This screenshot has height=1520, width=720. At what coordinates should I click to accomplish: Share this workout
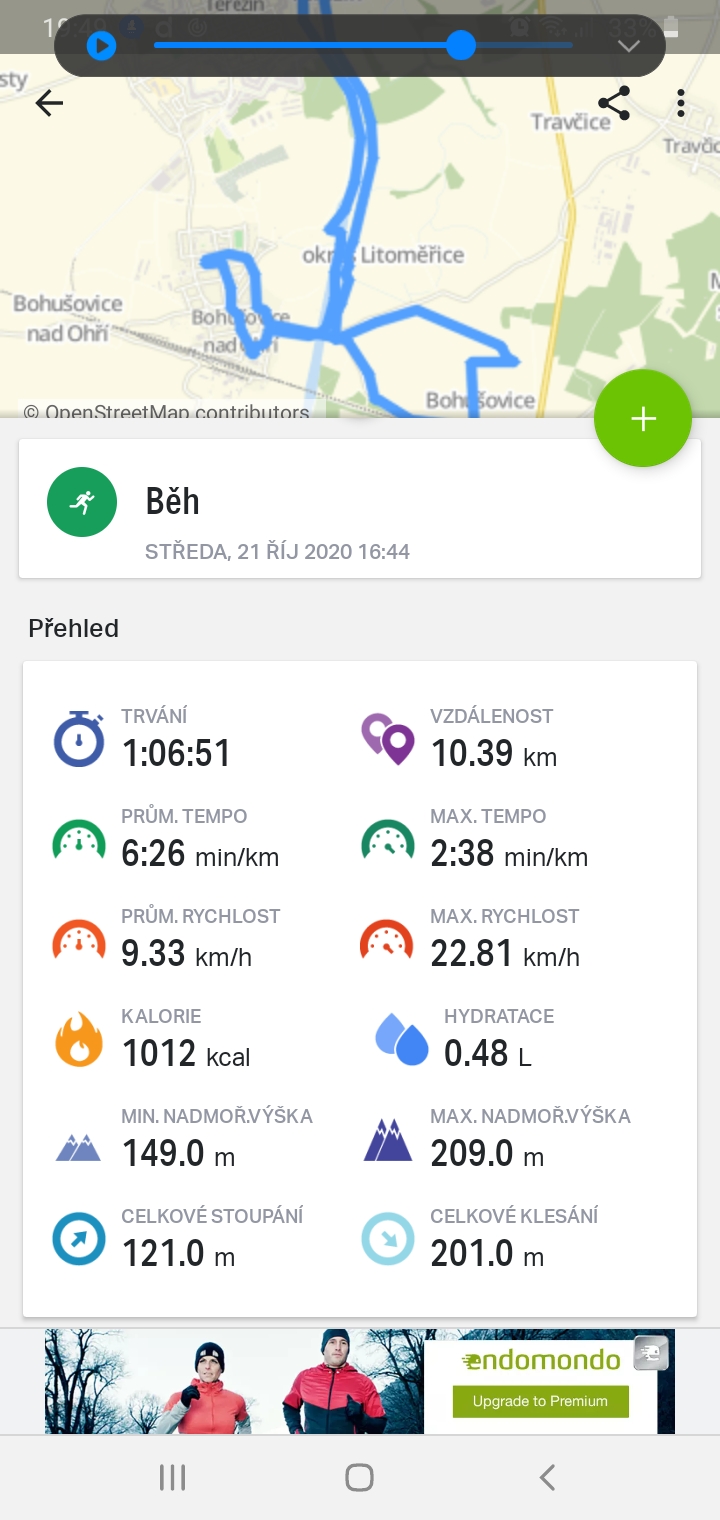click(613, 103)
